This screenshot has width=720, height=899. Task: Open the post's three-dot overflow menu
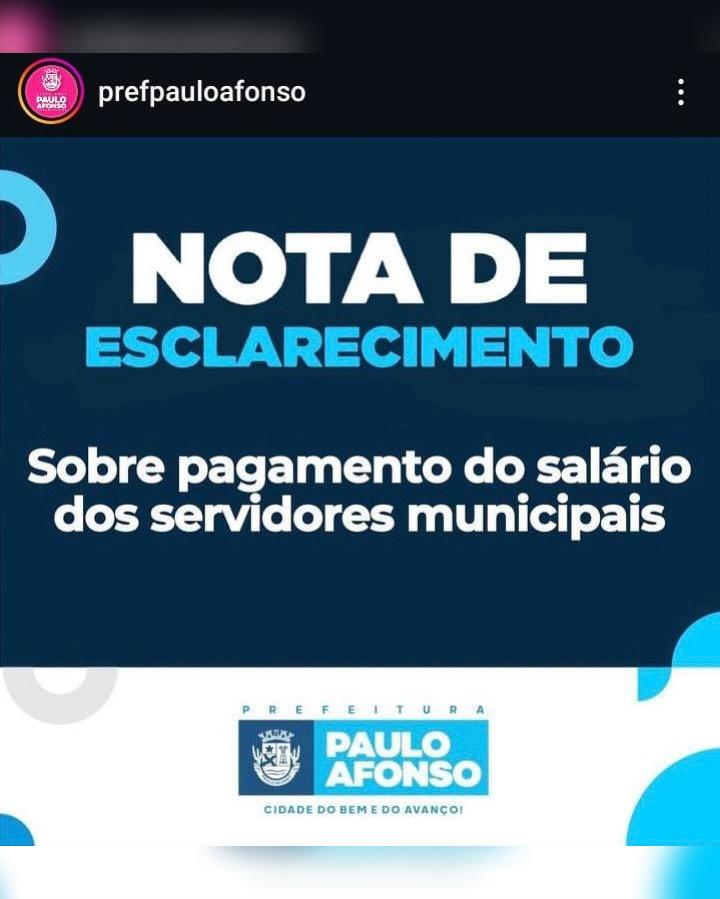680,93
